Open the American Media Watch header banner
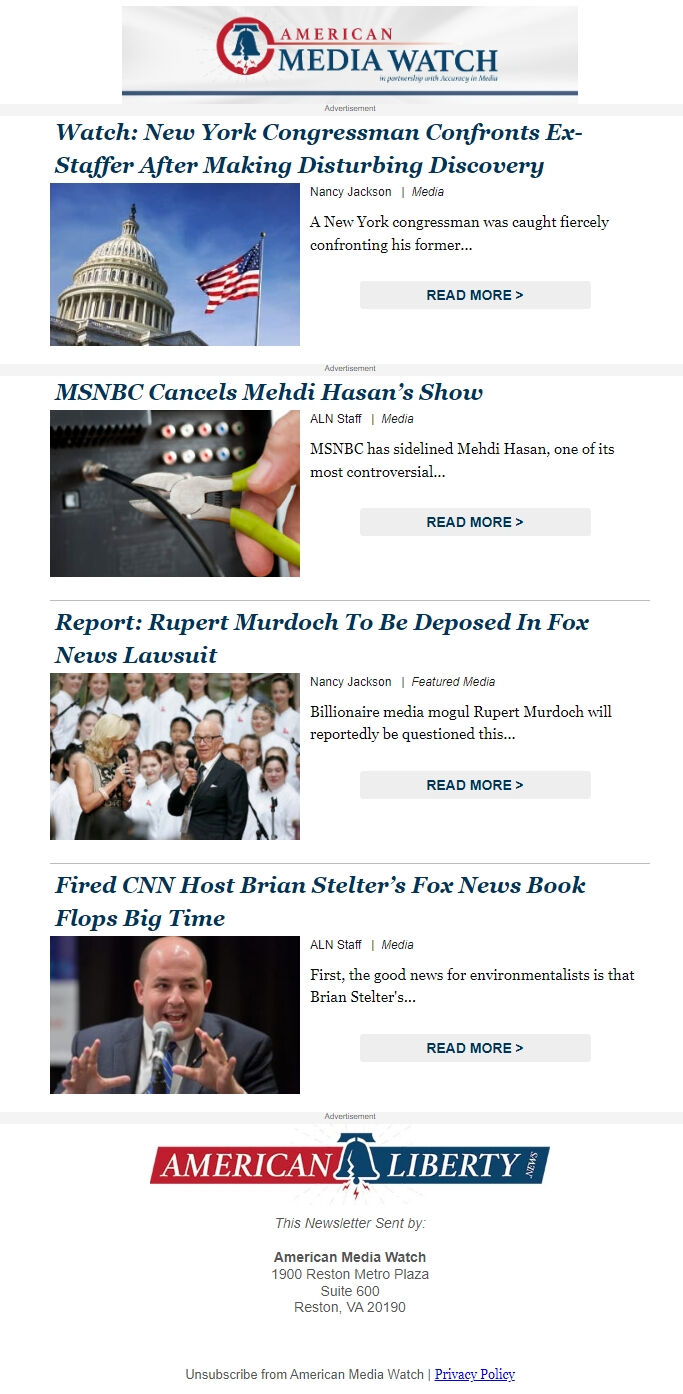 pos(350,52)
